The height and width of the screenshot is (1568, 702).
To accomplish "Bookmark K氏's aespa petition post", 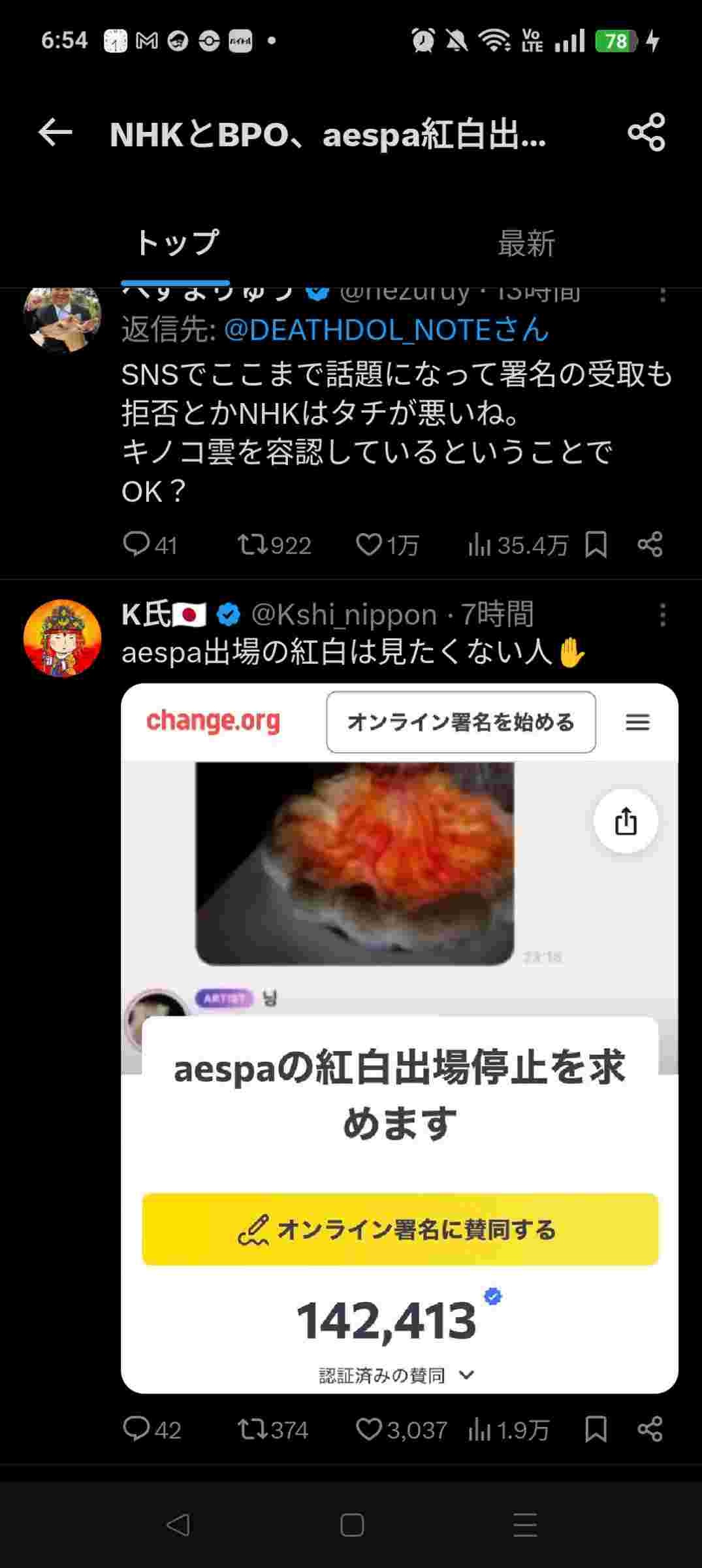I will (596, 1429).
